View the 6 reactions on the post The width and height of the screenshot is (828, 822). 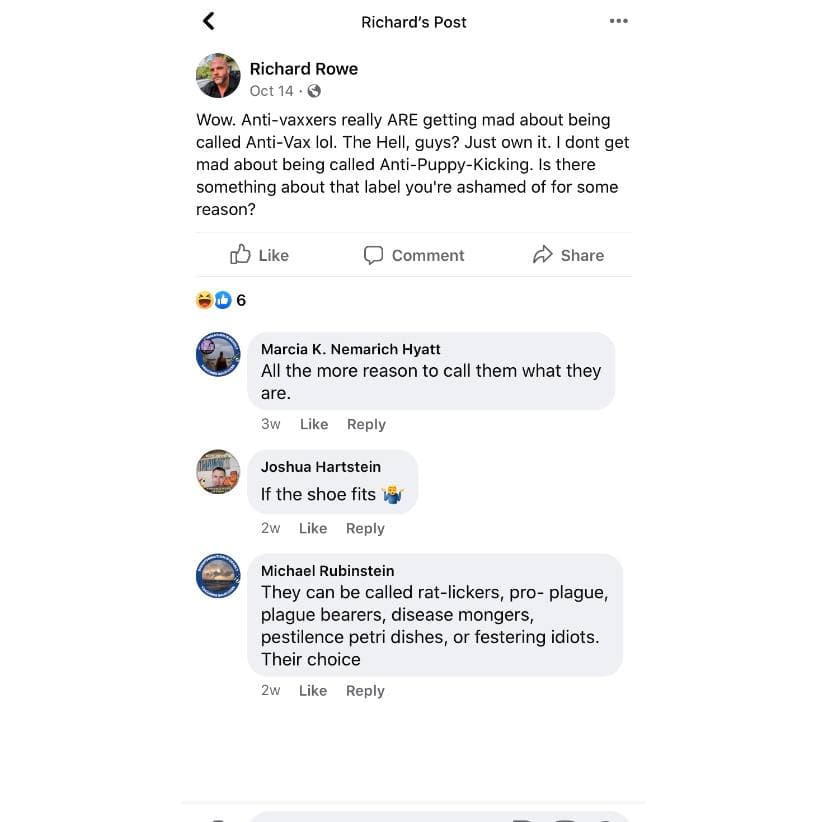[x=221, y=300]
